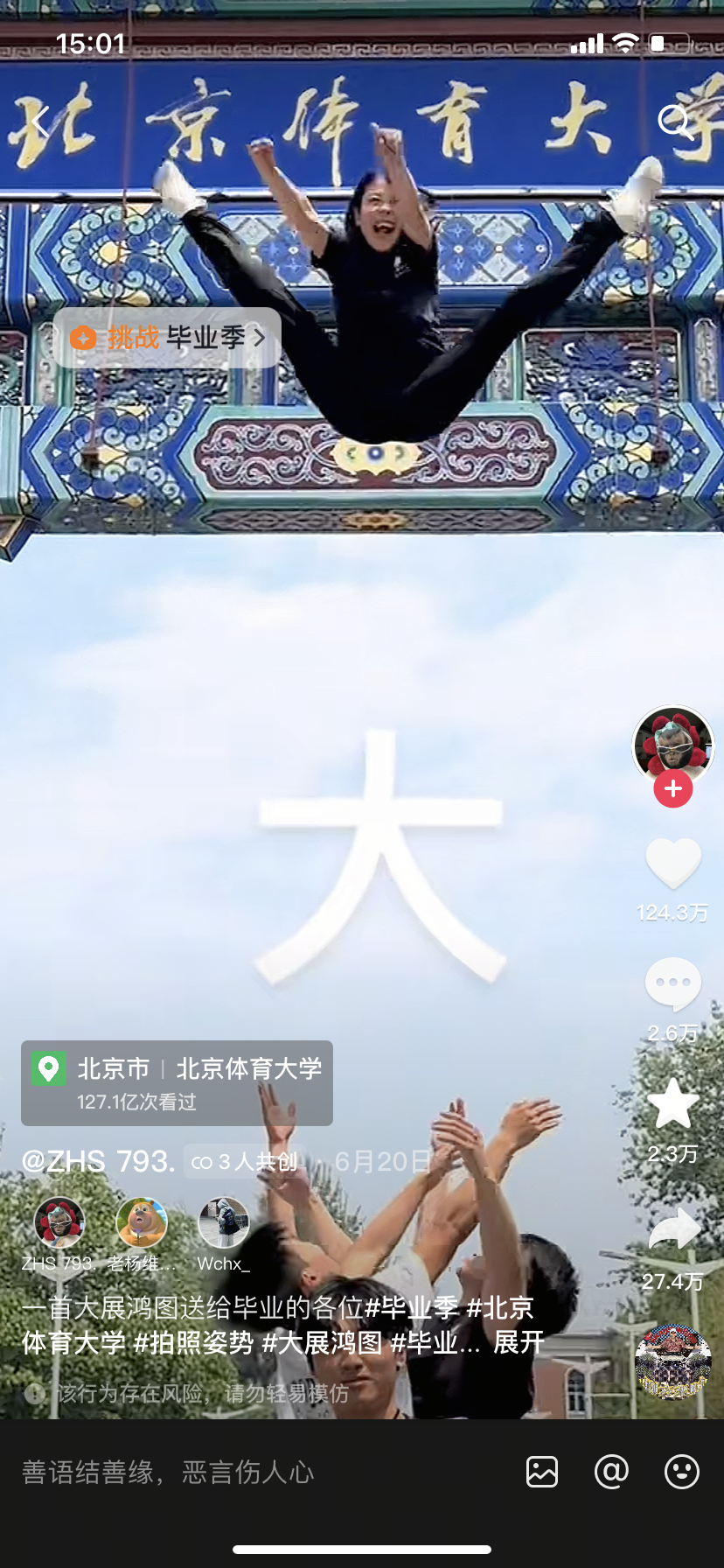The image size is (724, 1568).
Task: Open co-creator 老杨维's avatar
Action: tap(142, 1222)
